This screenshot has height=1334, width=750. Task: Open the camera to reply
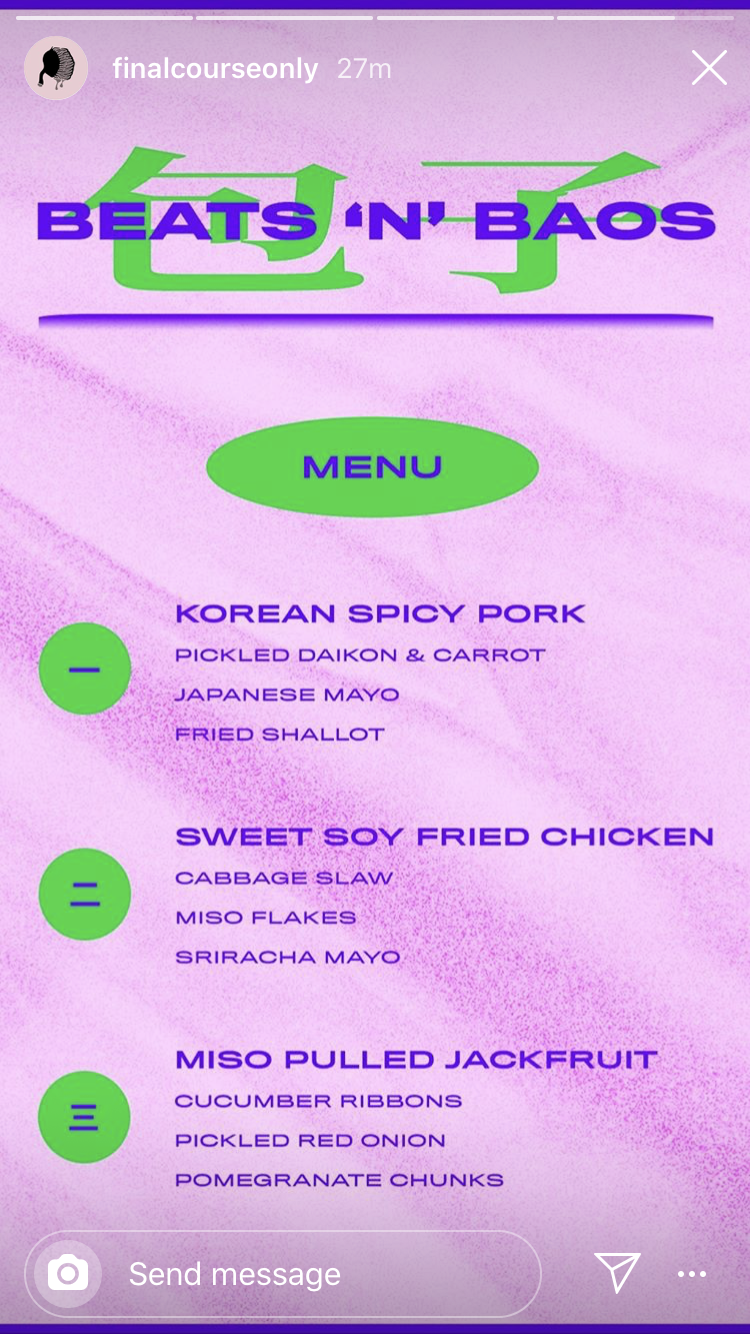[68, 1274]
